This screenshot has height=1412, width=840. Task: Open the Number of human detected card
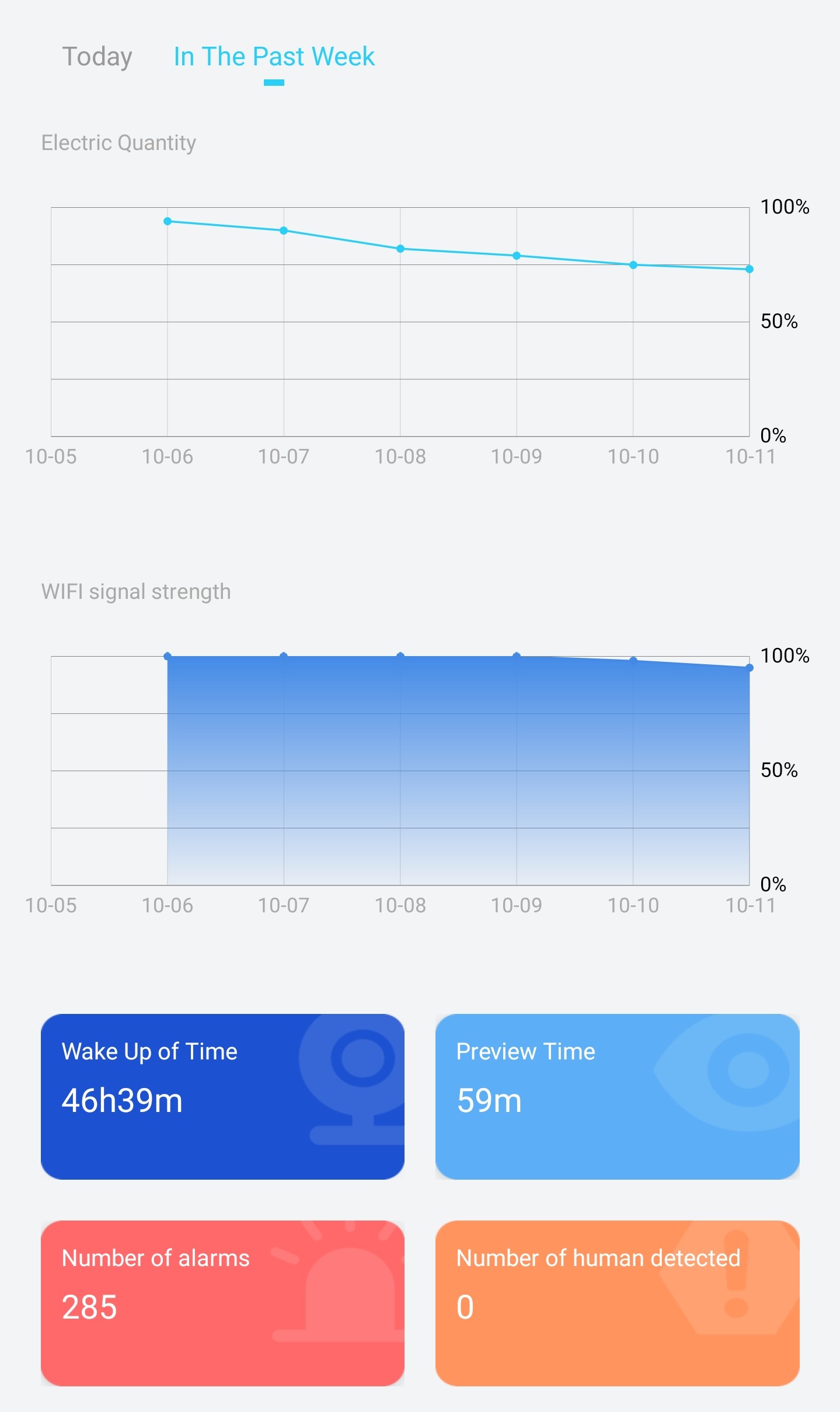(x=617, y=1303)
